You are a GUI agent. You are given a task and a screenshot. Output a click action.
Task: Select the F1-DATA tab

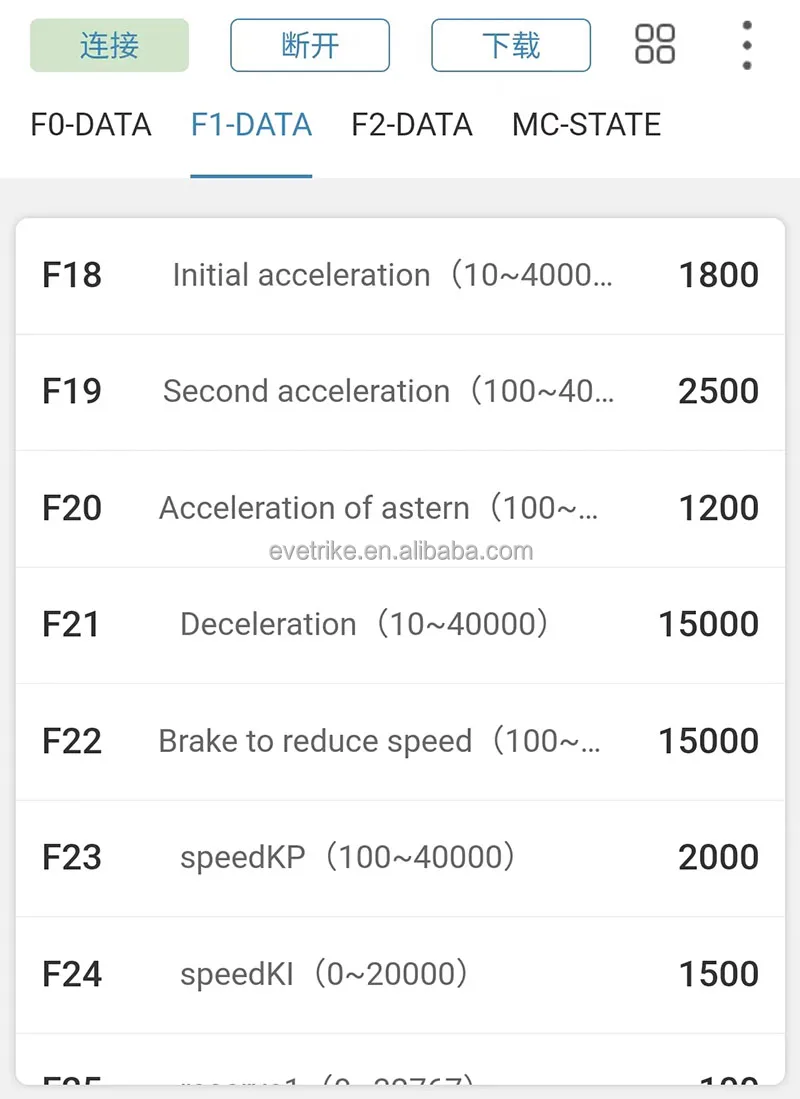click(x=251, y=125)
